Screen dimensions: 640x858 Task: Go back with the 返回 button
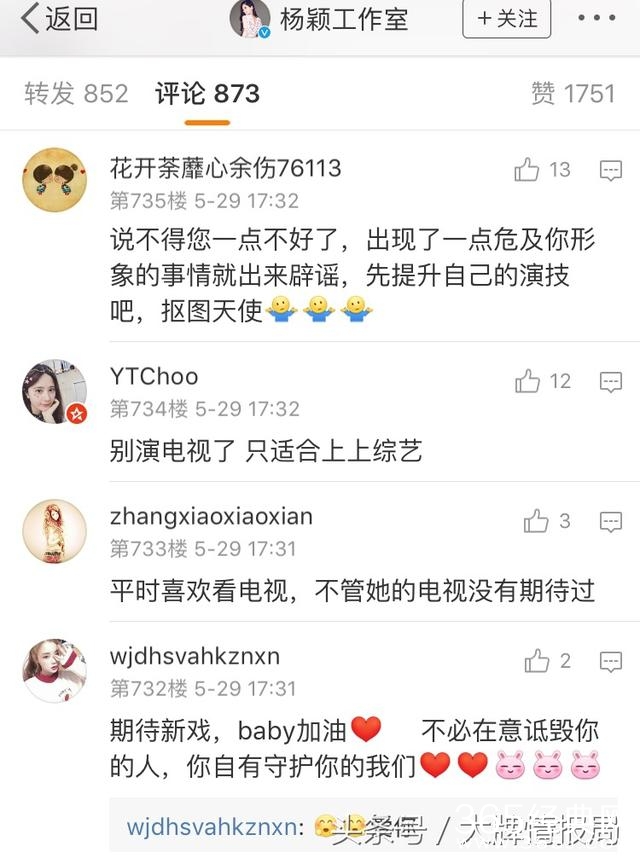coord(60,19)
